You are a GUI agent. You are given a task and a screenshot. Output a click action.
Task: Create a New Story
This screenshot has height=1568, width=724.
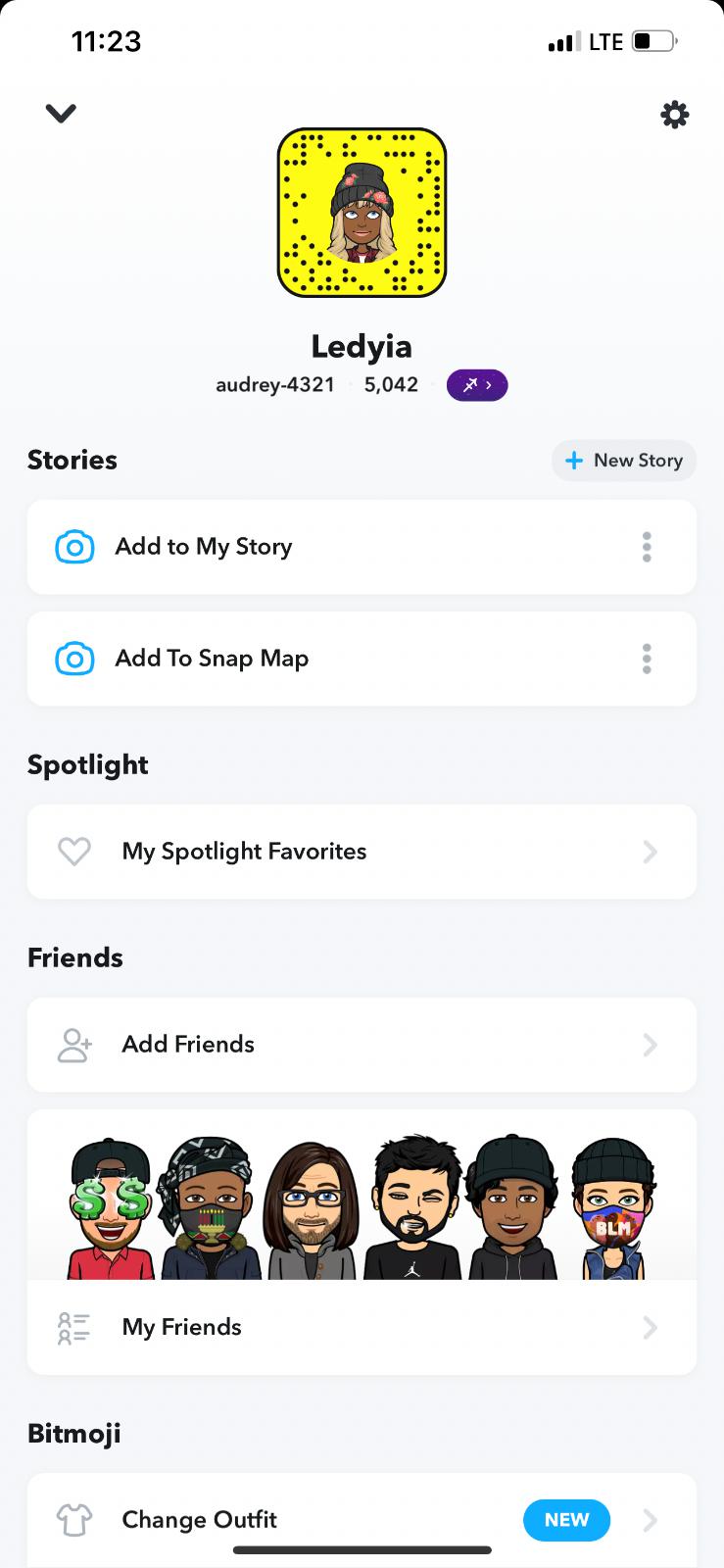click(x=624, y=461)
